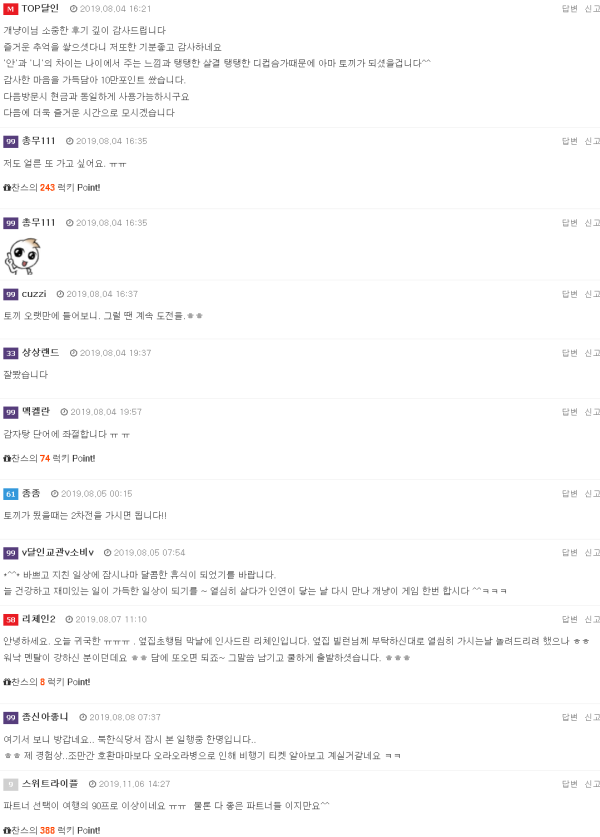The height and width of the screenshot is (837, 600).
Task: Reply to 좀신아줌니's comment
Action: [569, 718]
